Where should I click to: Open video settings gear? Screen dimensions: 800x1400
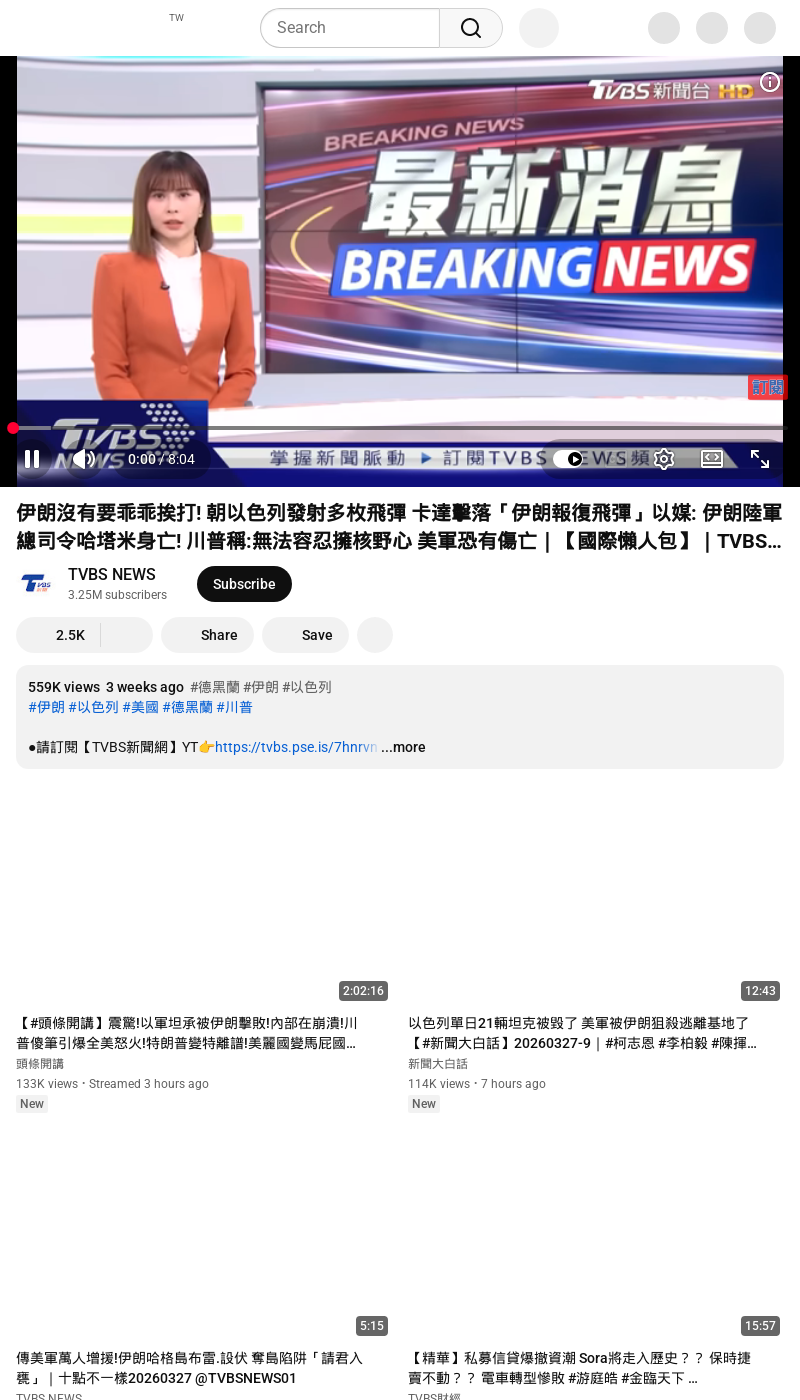point(664,459)
